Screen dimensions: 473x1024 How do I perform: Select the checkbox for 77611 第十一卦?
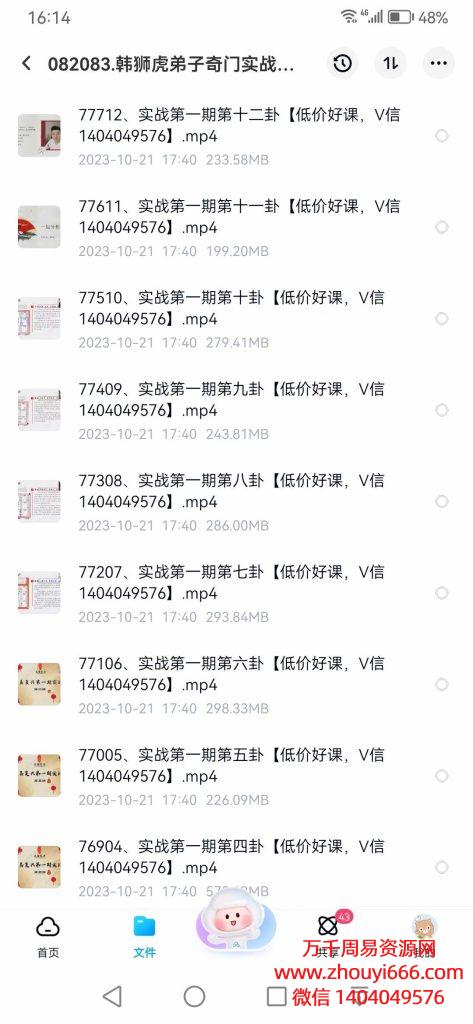pos(442,227)
